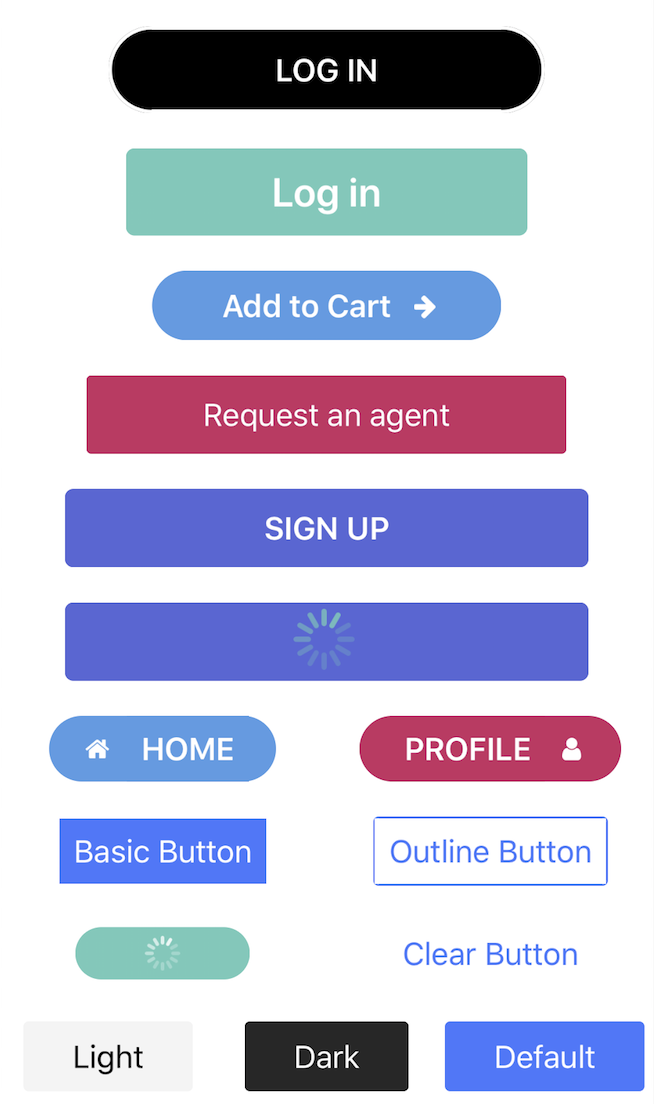Choose the SIGN UP button
654x1104 pixels.
(326, 528)
